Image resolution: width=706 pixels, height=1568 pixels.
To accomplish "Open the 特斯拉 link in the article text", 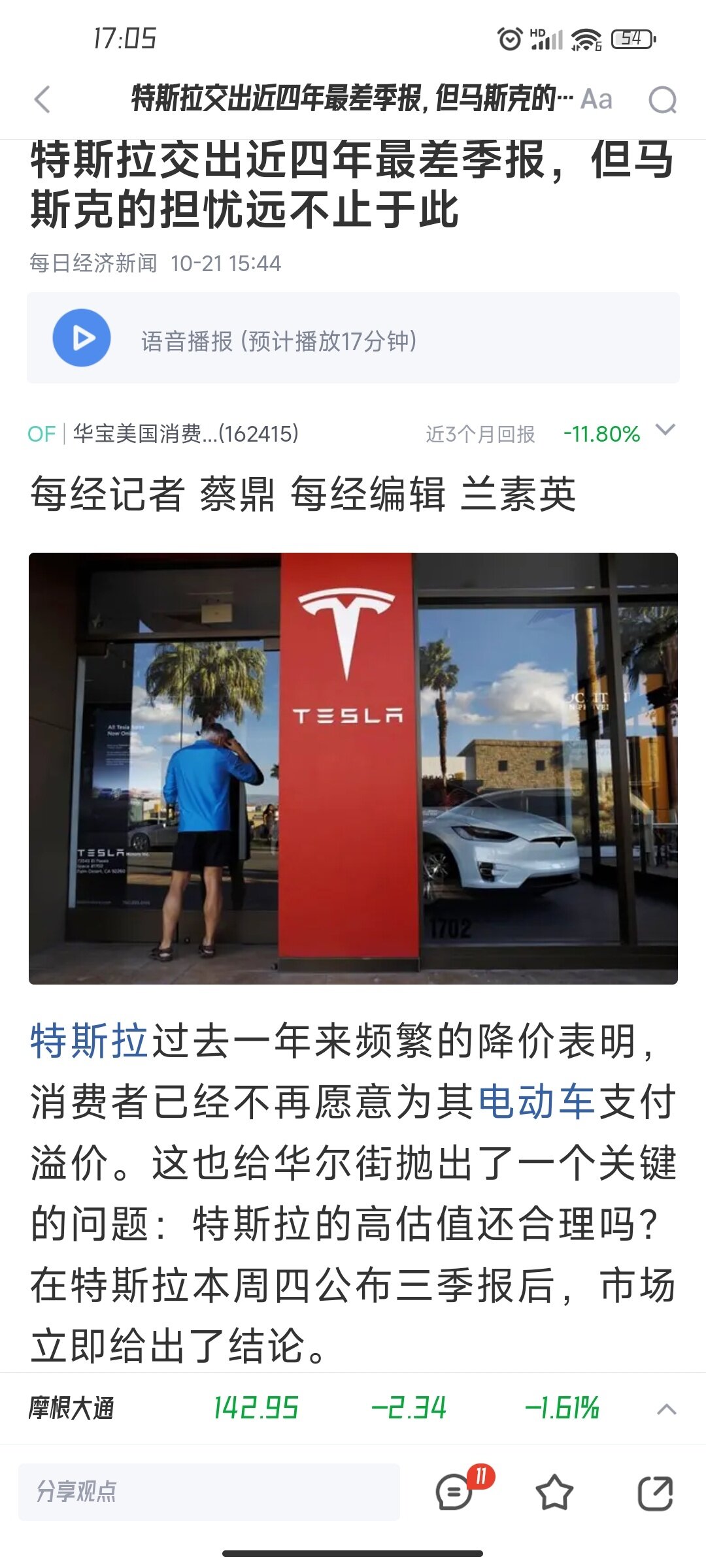I will coord(89,1041).
